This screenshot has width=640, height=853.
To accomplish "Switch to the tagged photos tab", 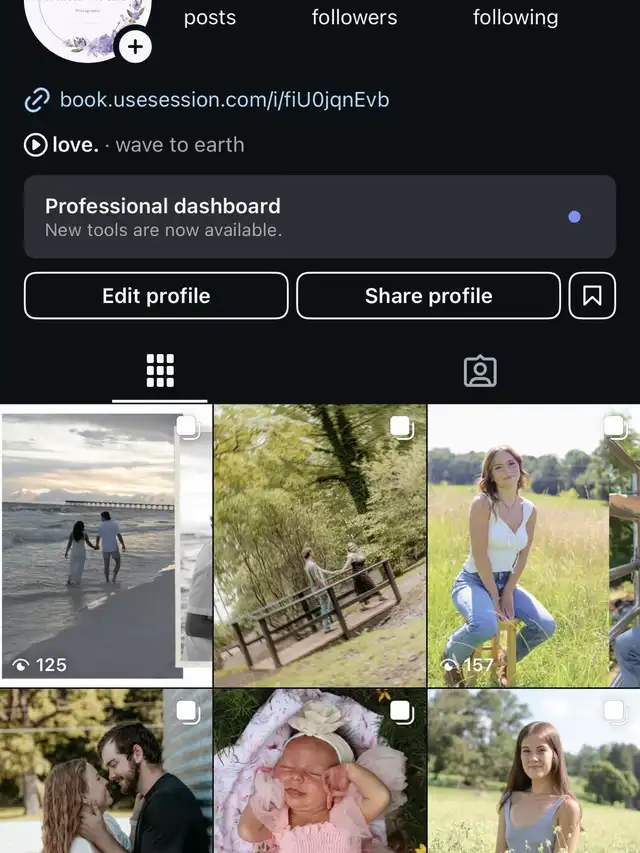I will (x=480, y=371).
